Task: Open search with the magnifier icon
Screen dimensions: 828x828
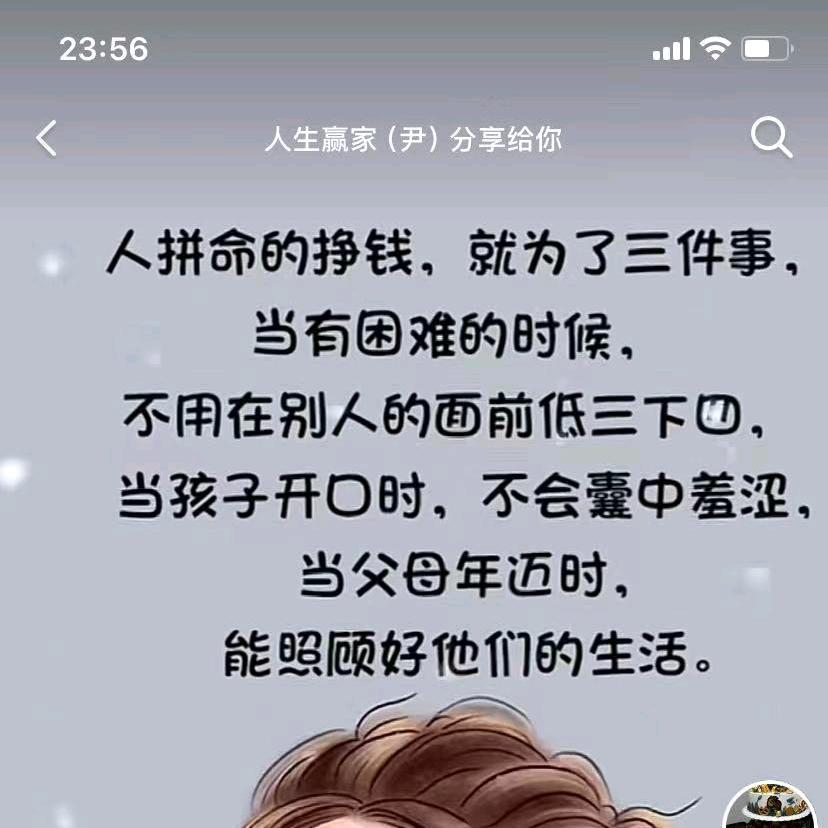Action: click(771, 138)
